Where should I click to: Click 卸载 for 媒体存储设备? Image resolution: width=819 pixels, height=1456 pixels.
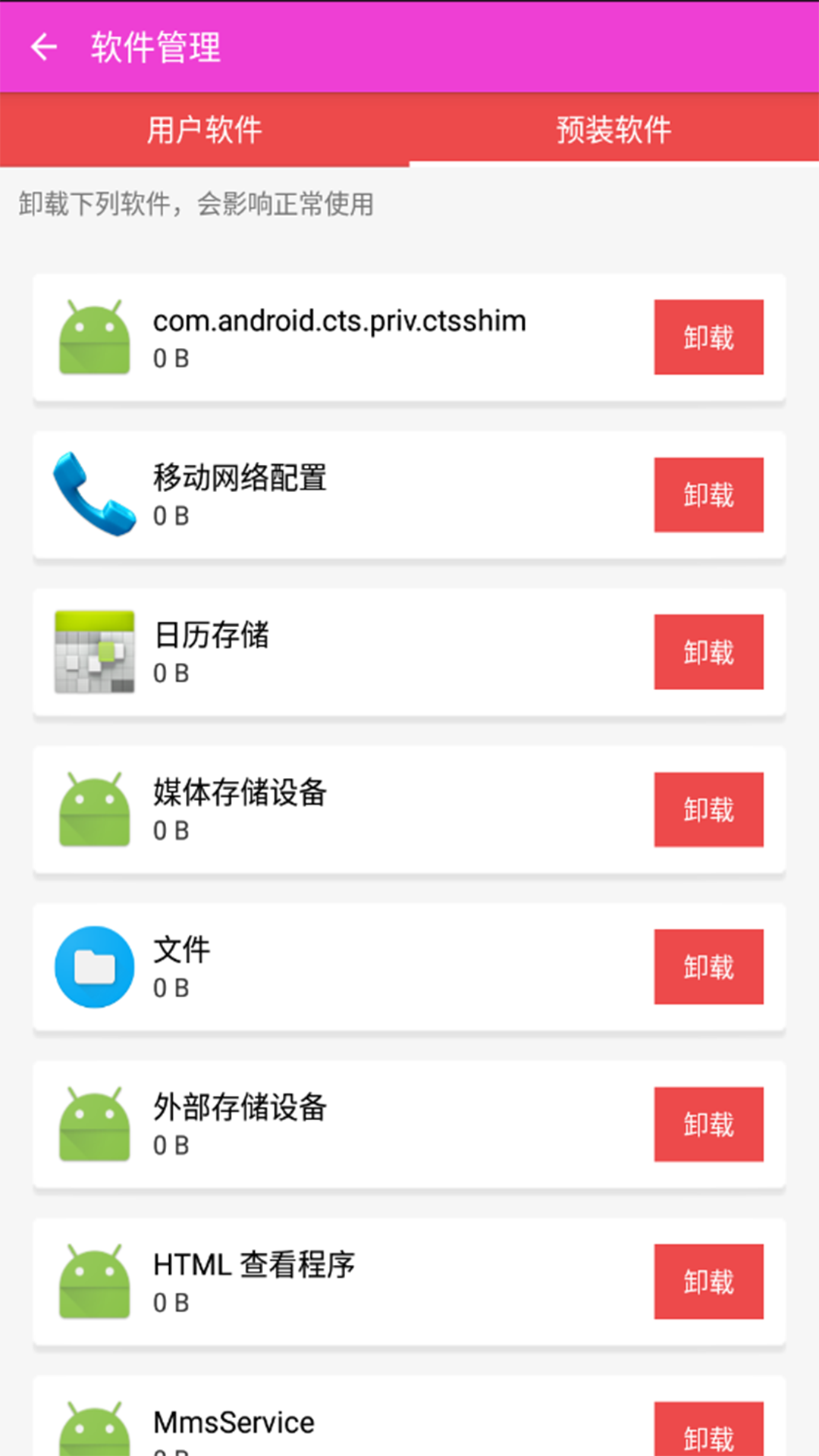click(708, 809)
